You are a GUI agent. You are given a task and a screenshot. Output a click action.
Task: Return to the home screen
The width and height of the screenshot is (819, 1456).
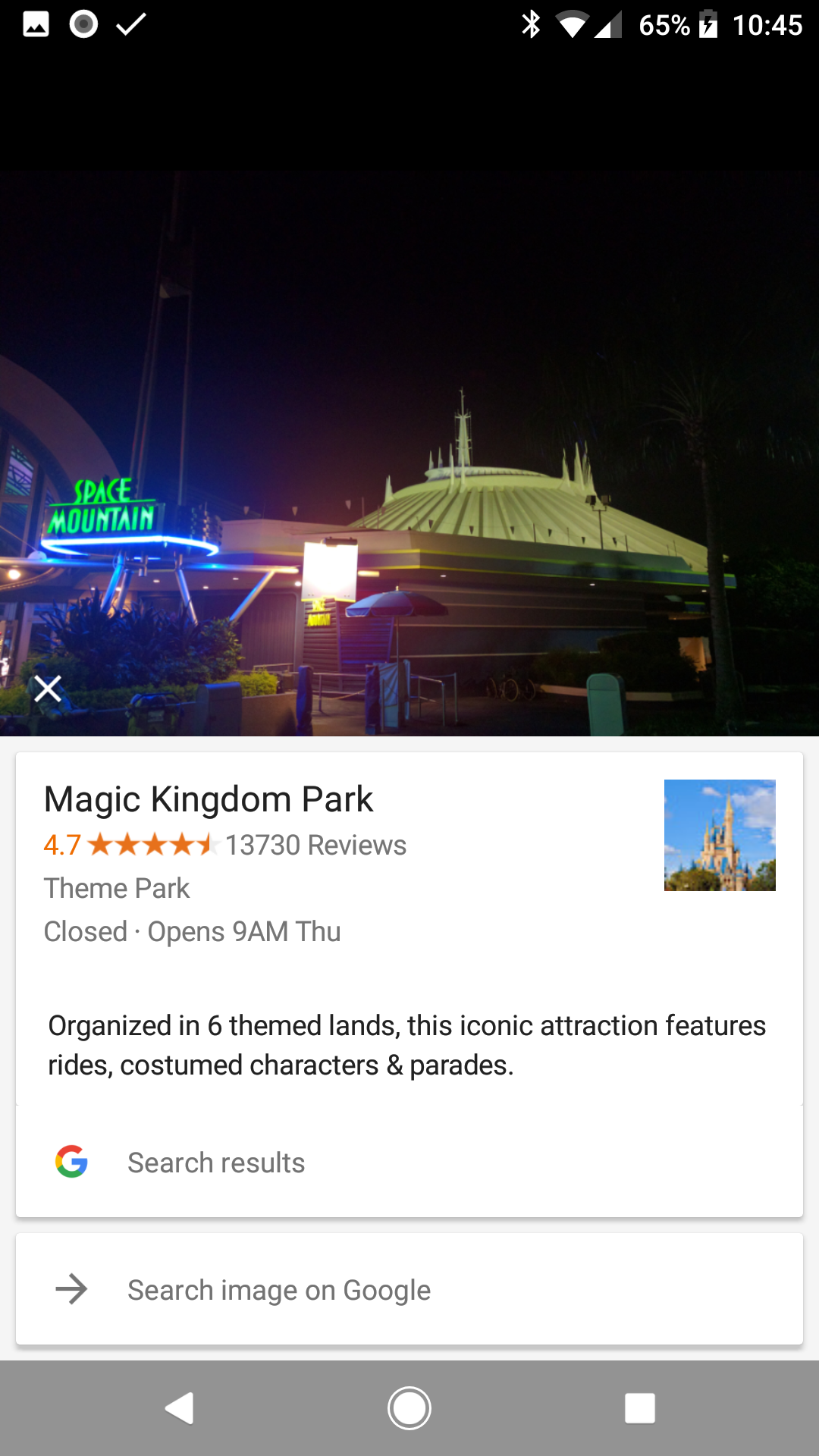pyautogui.click(x=409, y=1408)
